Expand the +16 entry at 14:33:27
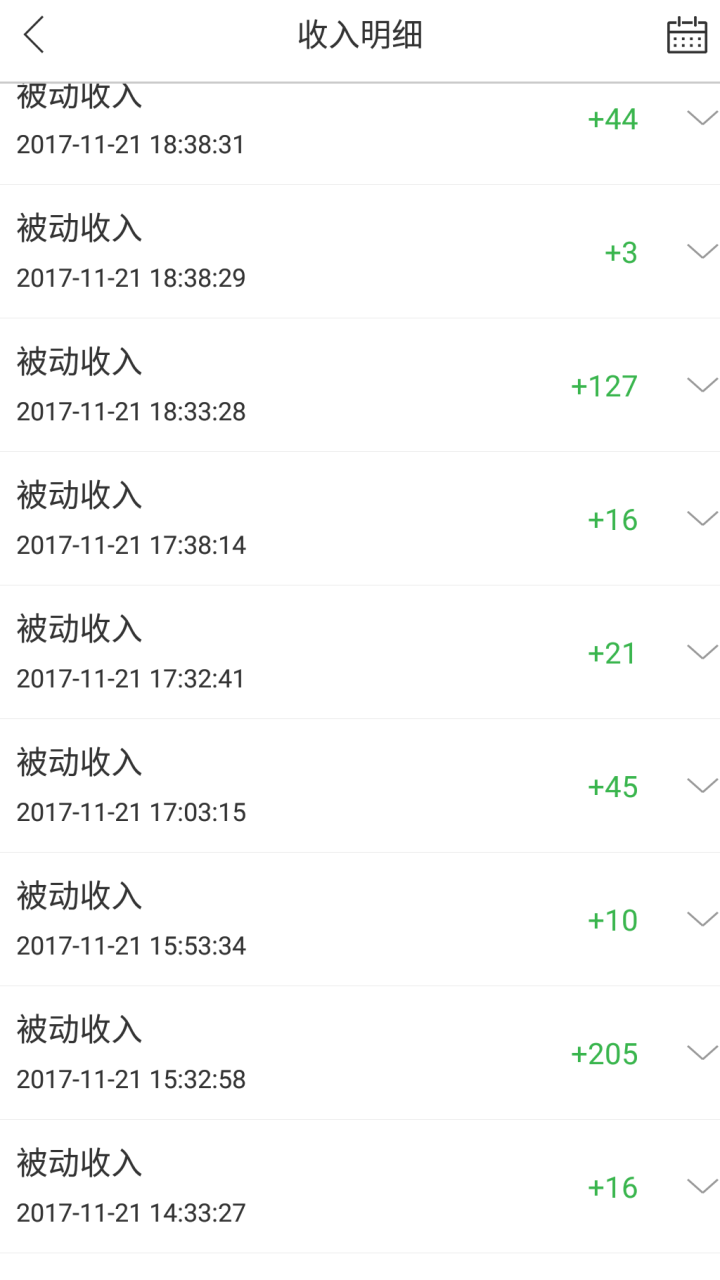This screenshot has height=1280, width=720. (x=702, y=1186)
